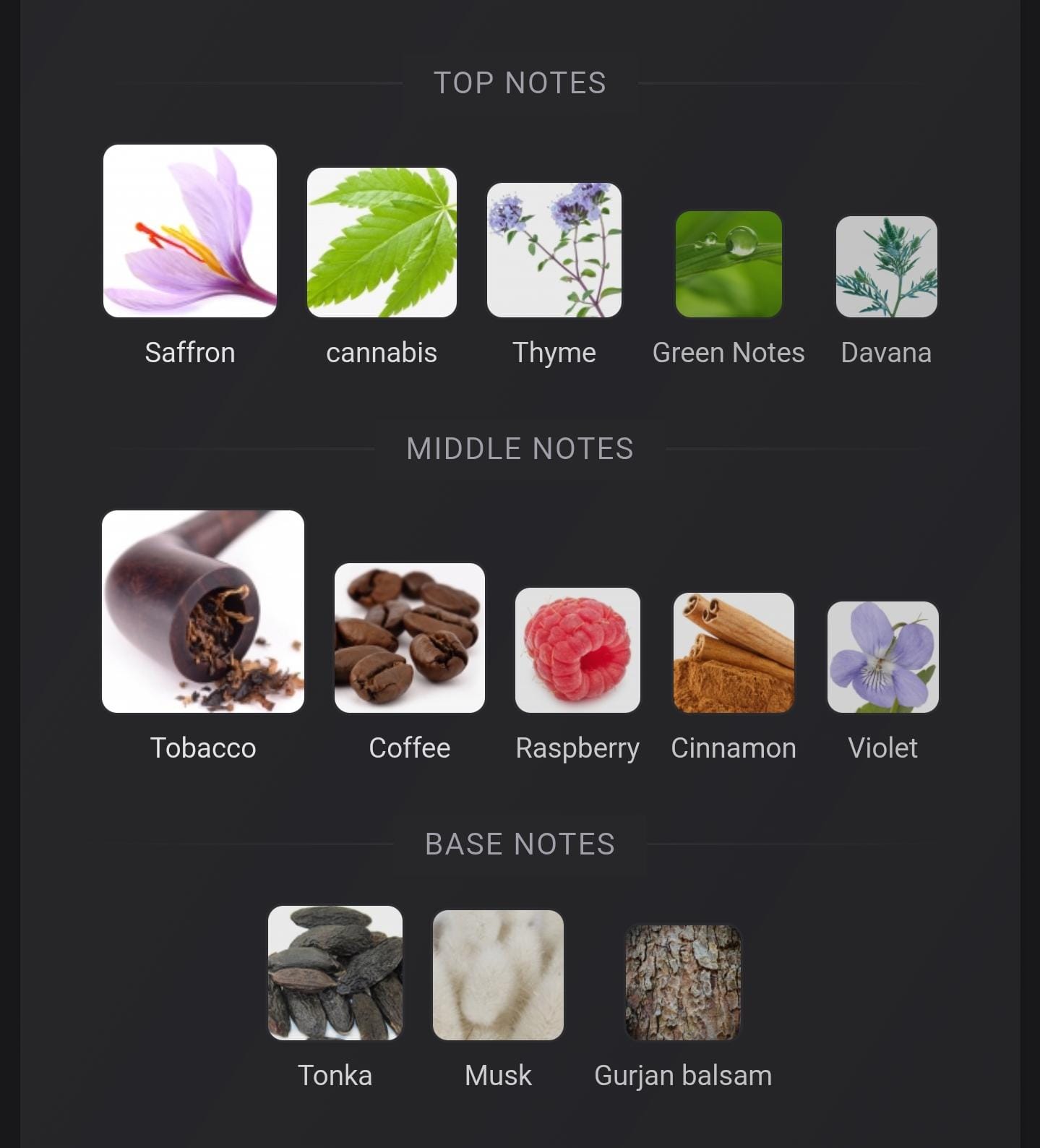Tap the Tobacco note tile
1040x1148 pixels.
(x=203, y=612)
